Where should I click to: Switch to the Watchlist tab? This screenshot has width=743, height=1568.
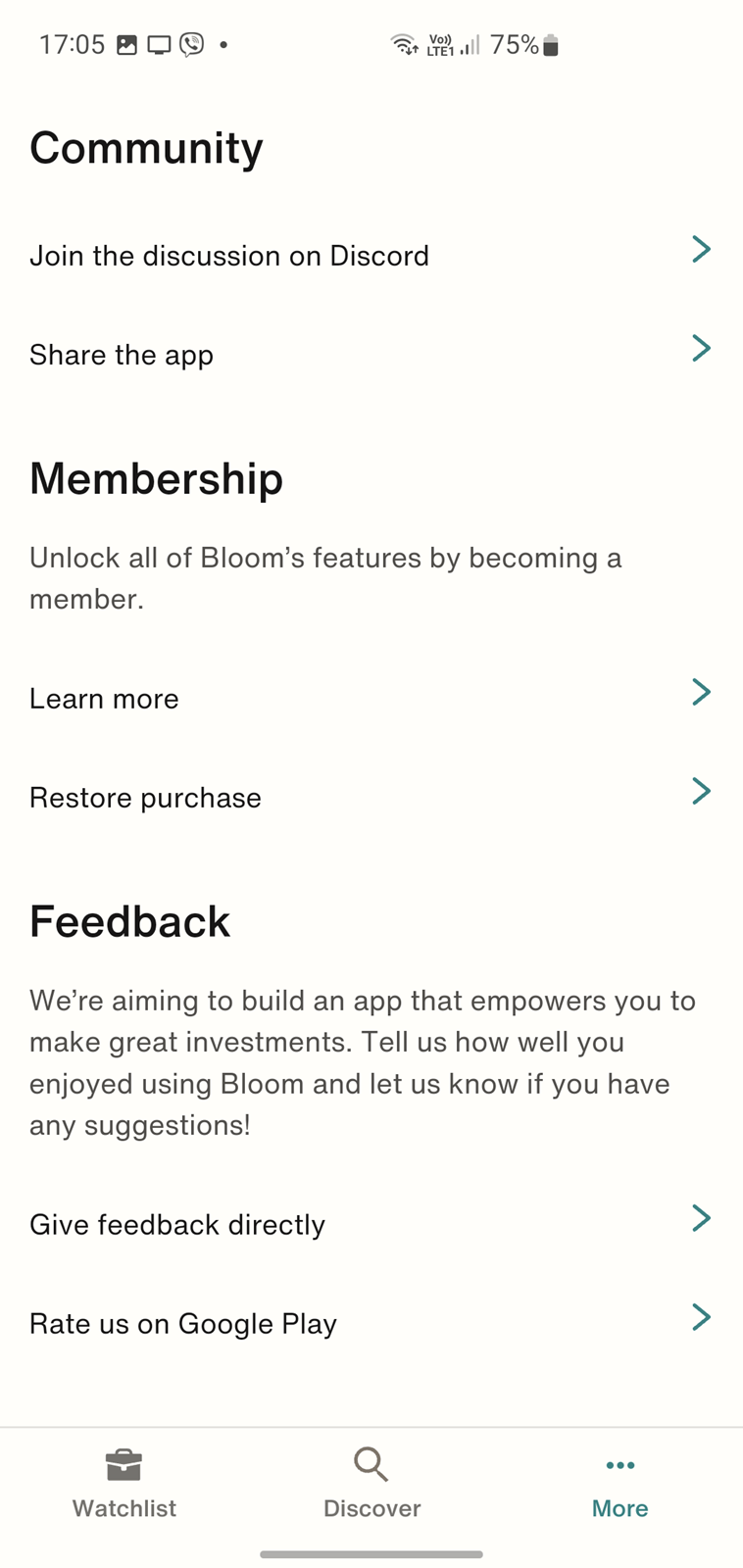click(124, 1485)
